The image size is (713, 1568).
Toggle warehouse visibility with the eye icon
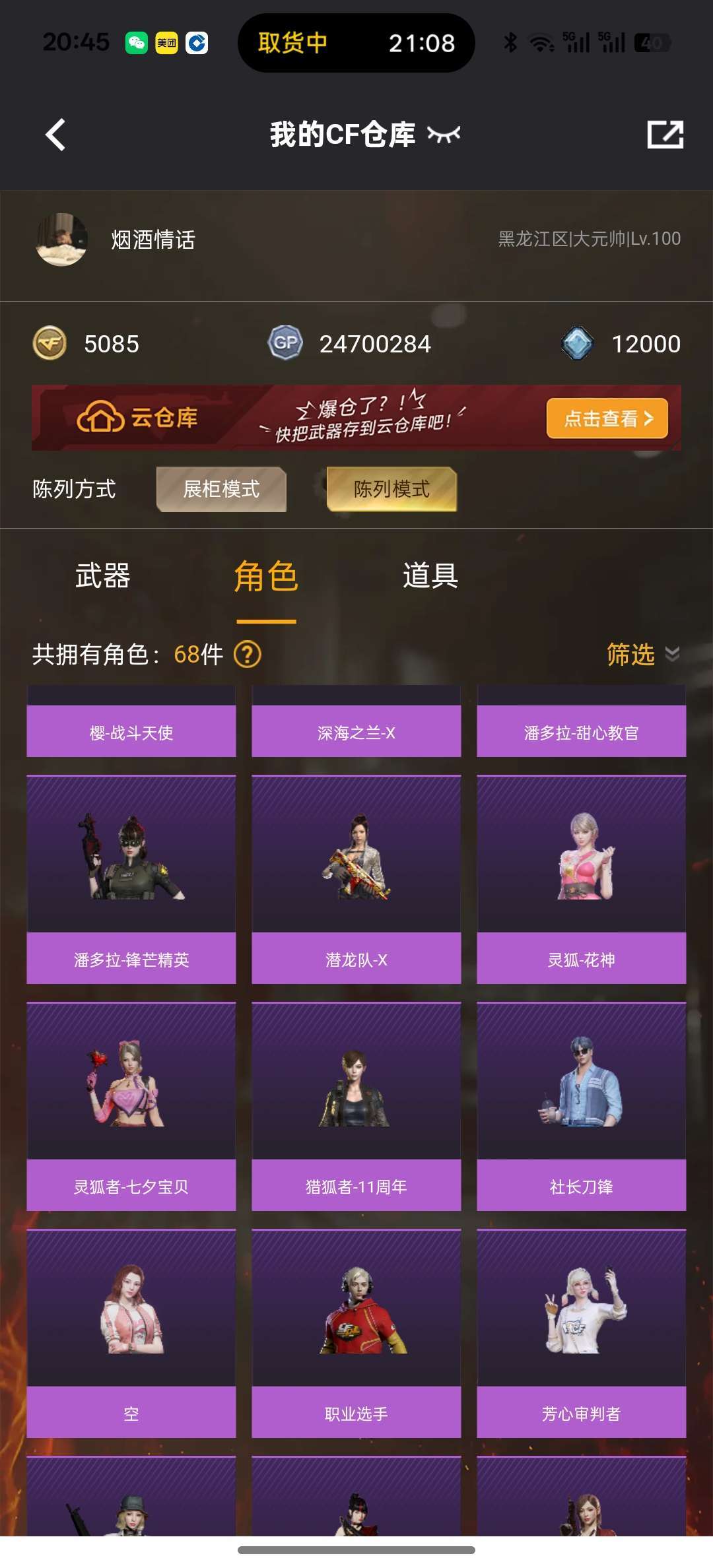click(444, 135)
